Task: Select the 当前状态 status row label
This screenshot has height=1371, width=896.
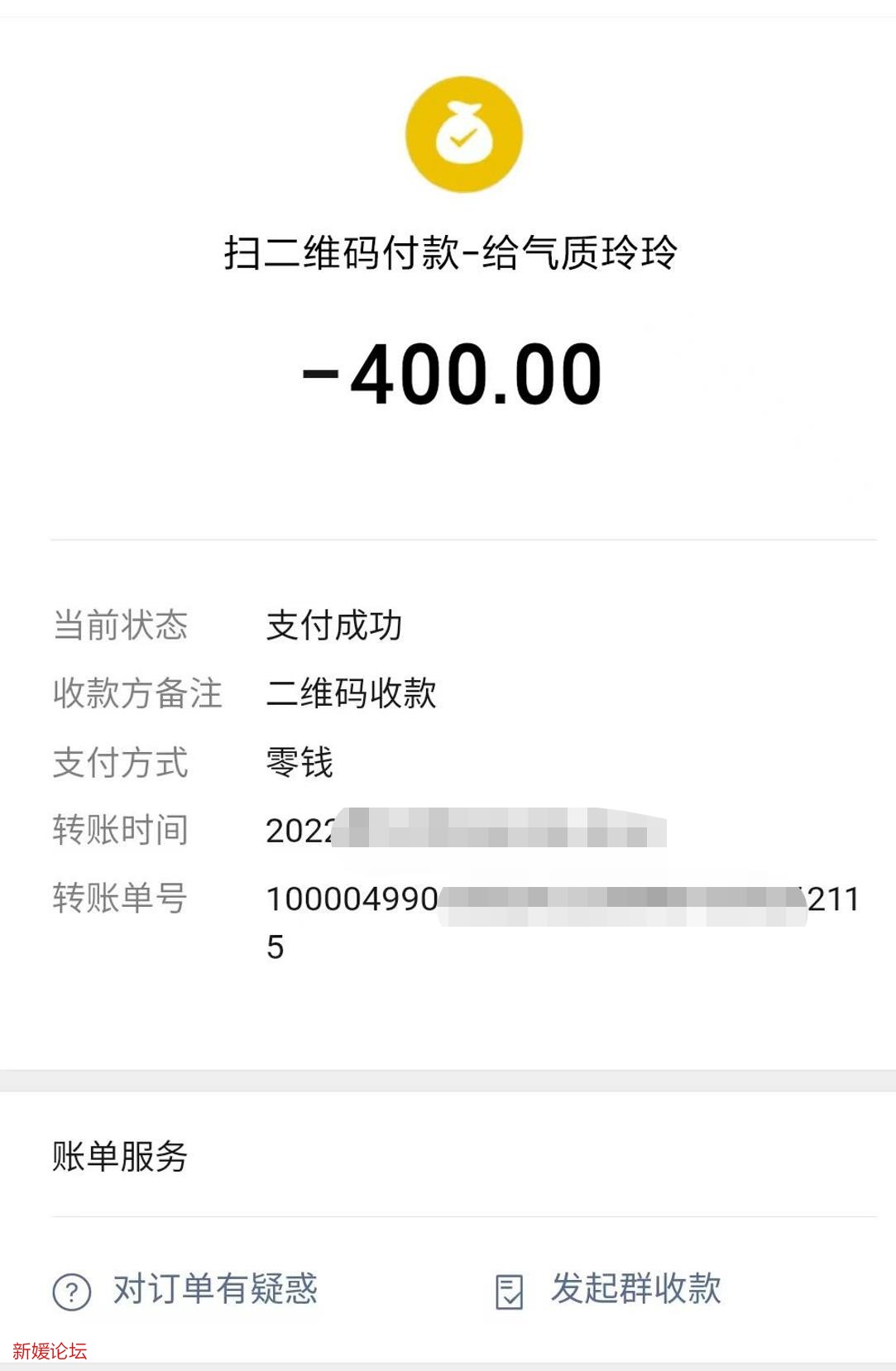Action: (x=119, y=626)
